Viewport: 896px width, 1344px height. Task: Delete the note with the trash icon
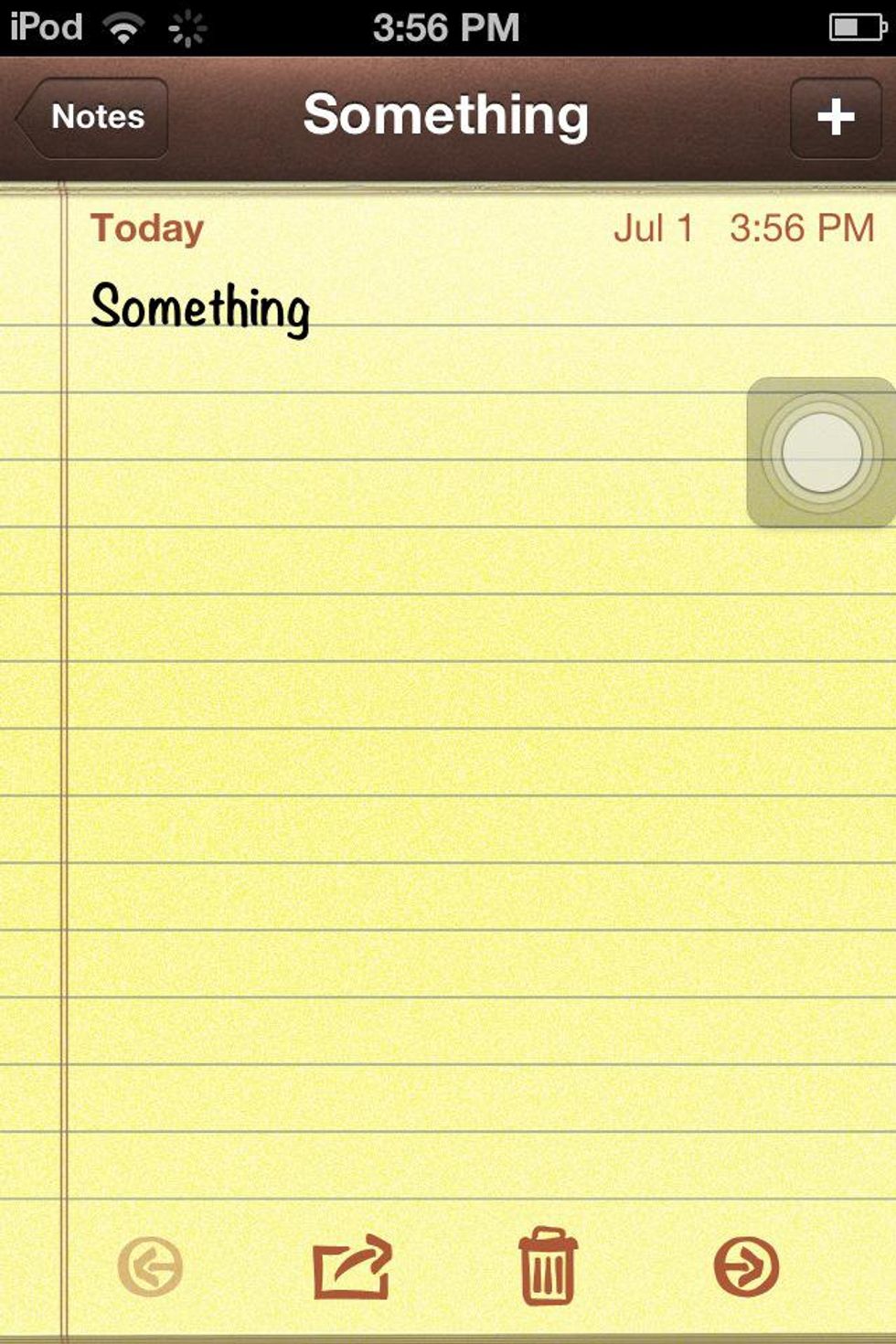[x=548, y=1267]
